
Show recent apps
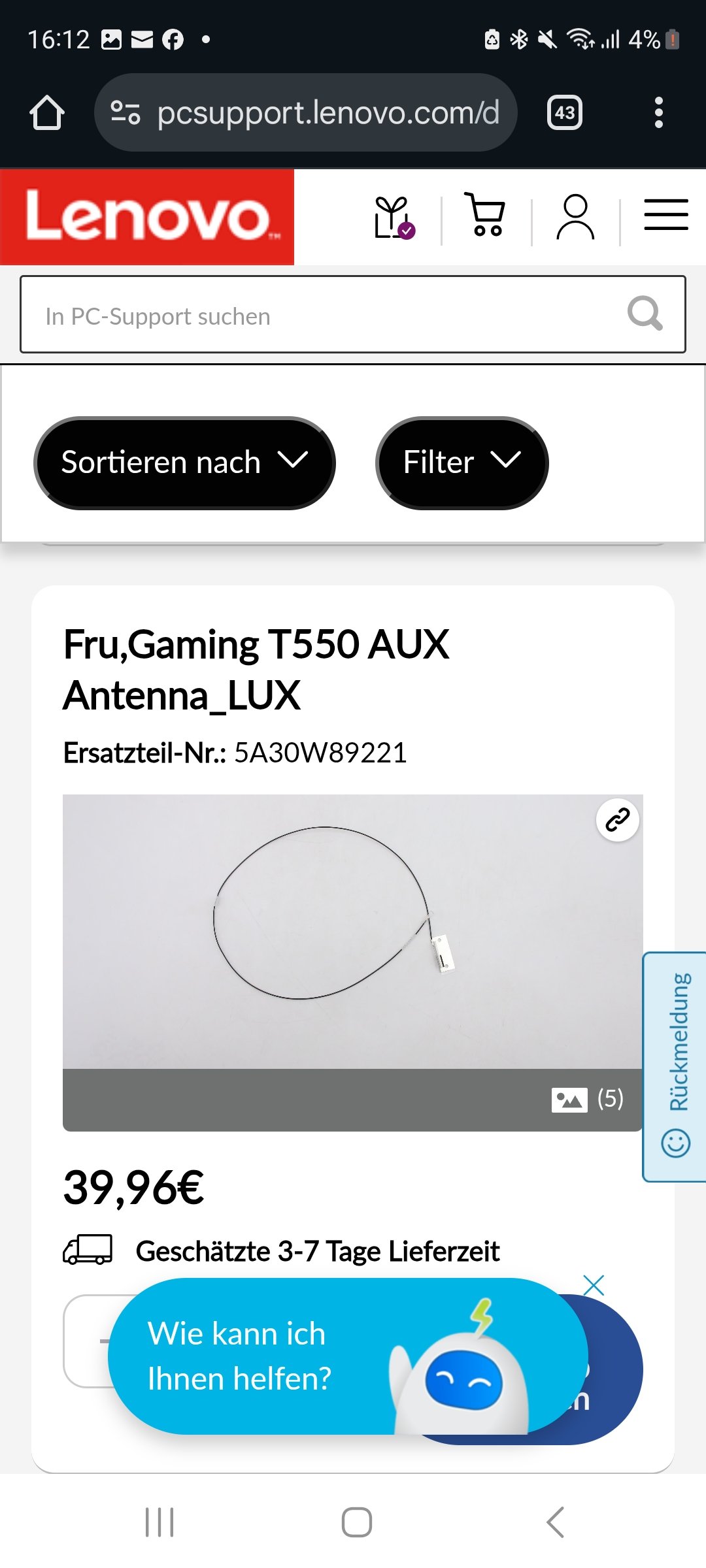160,1522
